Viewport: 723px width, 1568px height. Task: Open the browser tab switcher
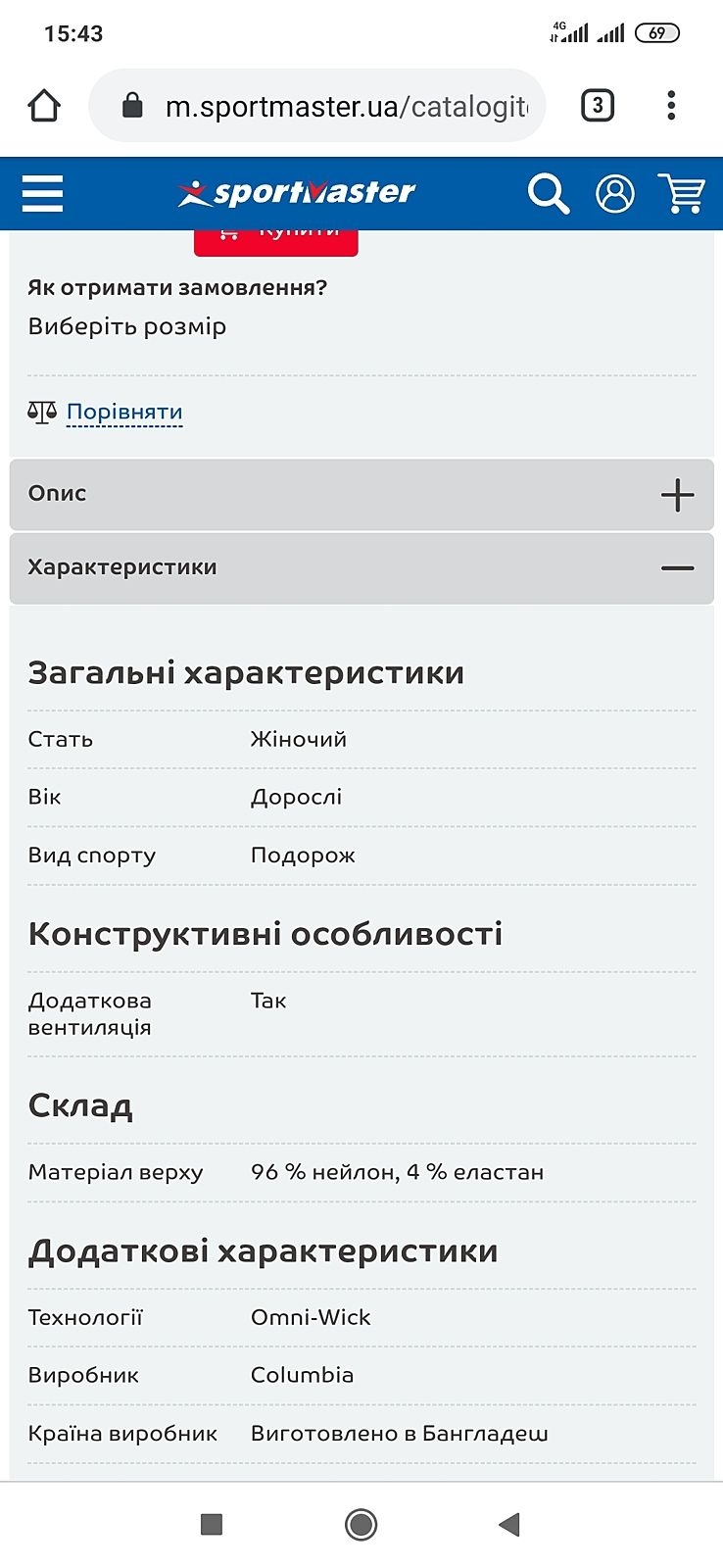(x=598, y=106)
